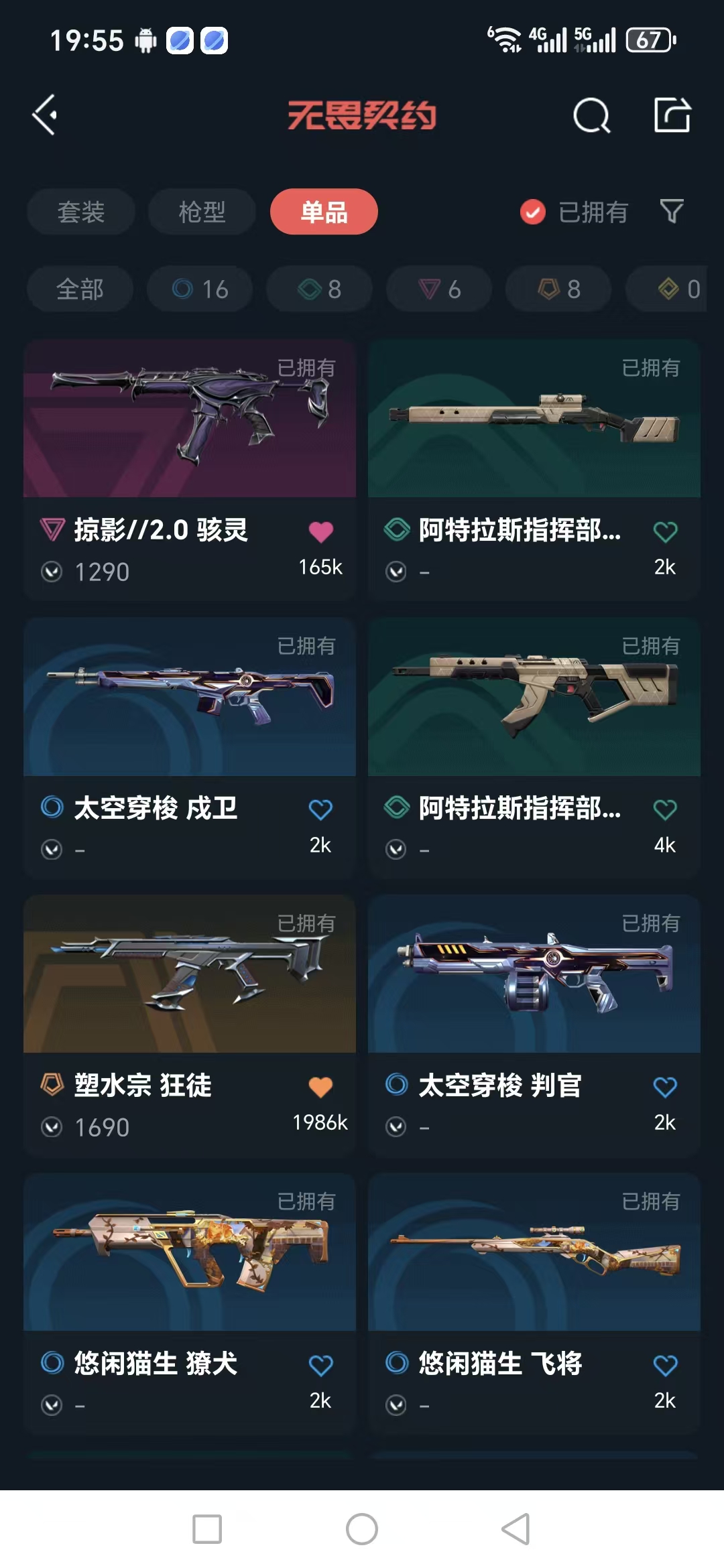Like the 太空穿梭 戍卫 skin
The height and width of the screenshot is (1568, 724).
320,809
